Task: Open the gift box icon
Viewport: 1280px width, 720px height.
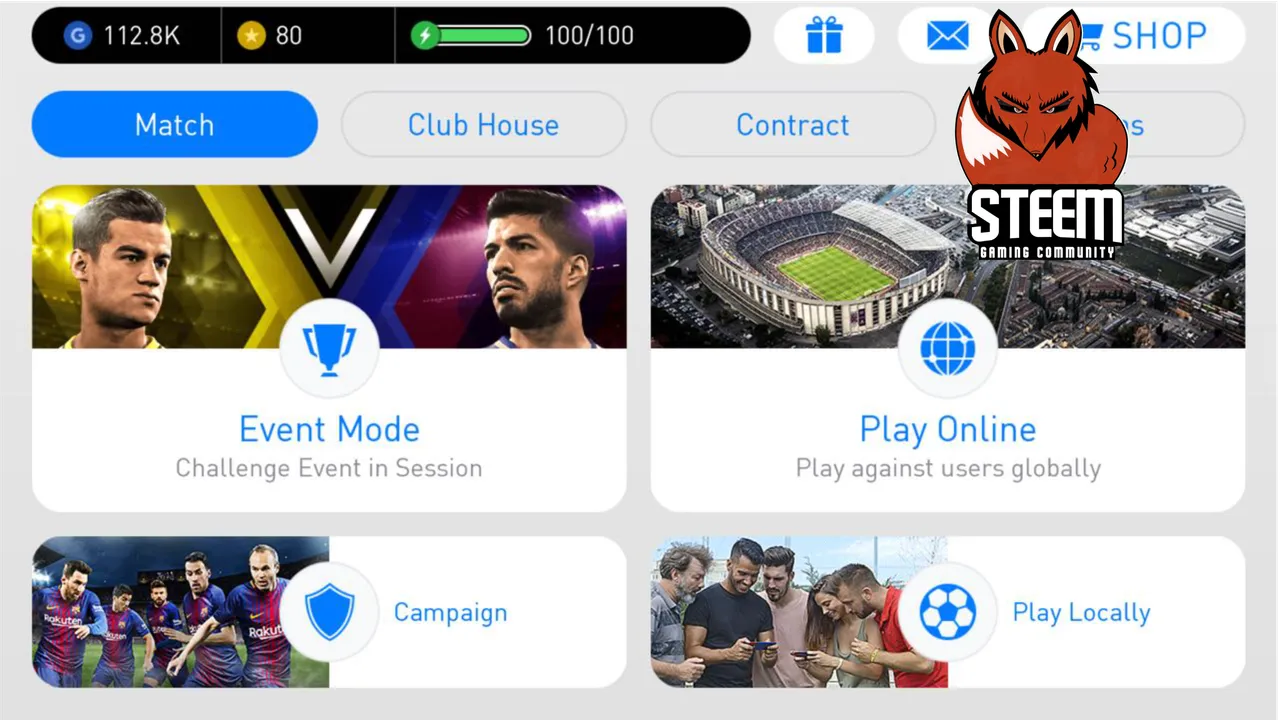Action: tap(824, 37)
